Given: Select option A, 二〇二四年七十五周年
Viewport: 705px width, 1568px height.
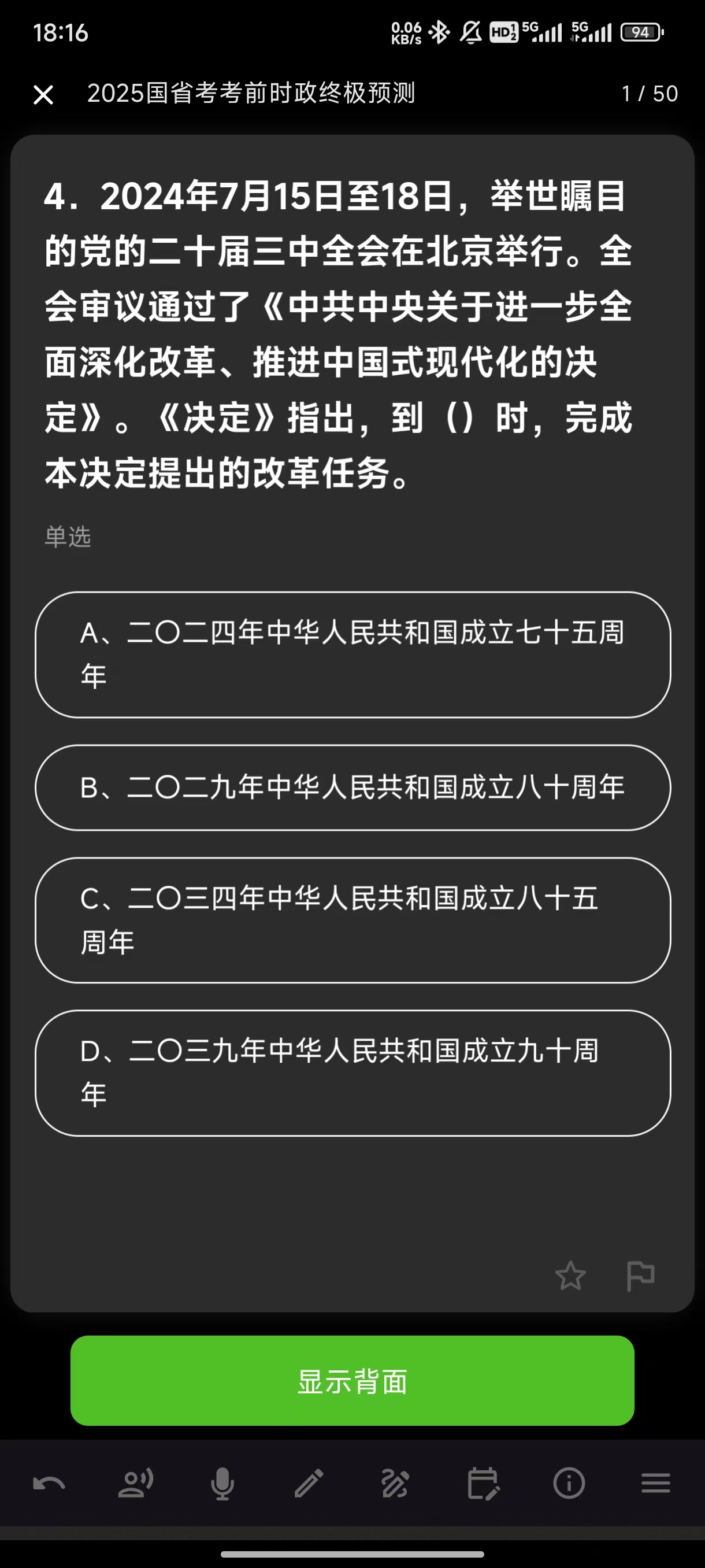Looking at the screenshot, I should [x=352, y=654].
